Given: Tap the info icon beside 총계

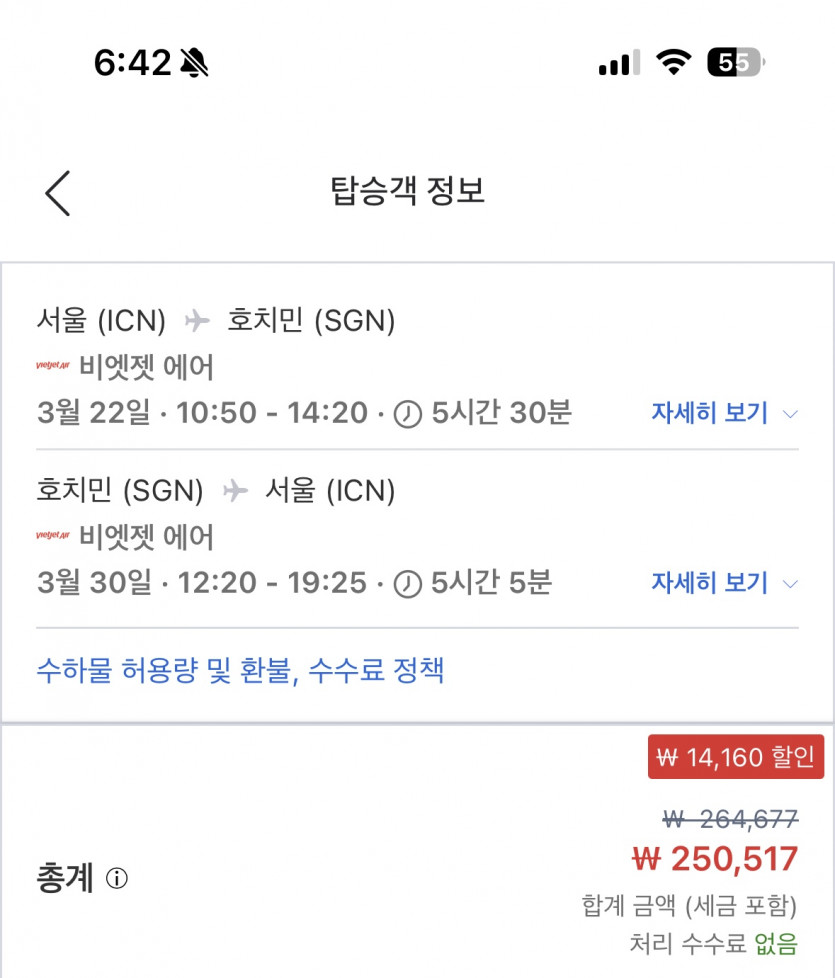Looking at the screenshot, I should 117,879.
